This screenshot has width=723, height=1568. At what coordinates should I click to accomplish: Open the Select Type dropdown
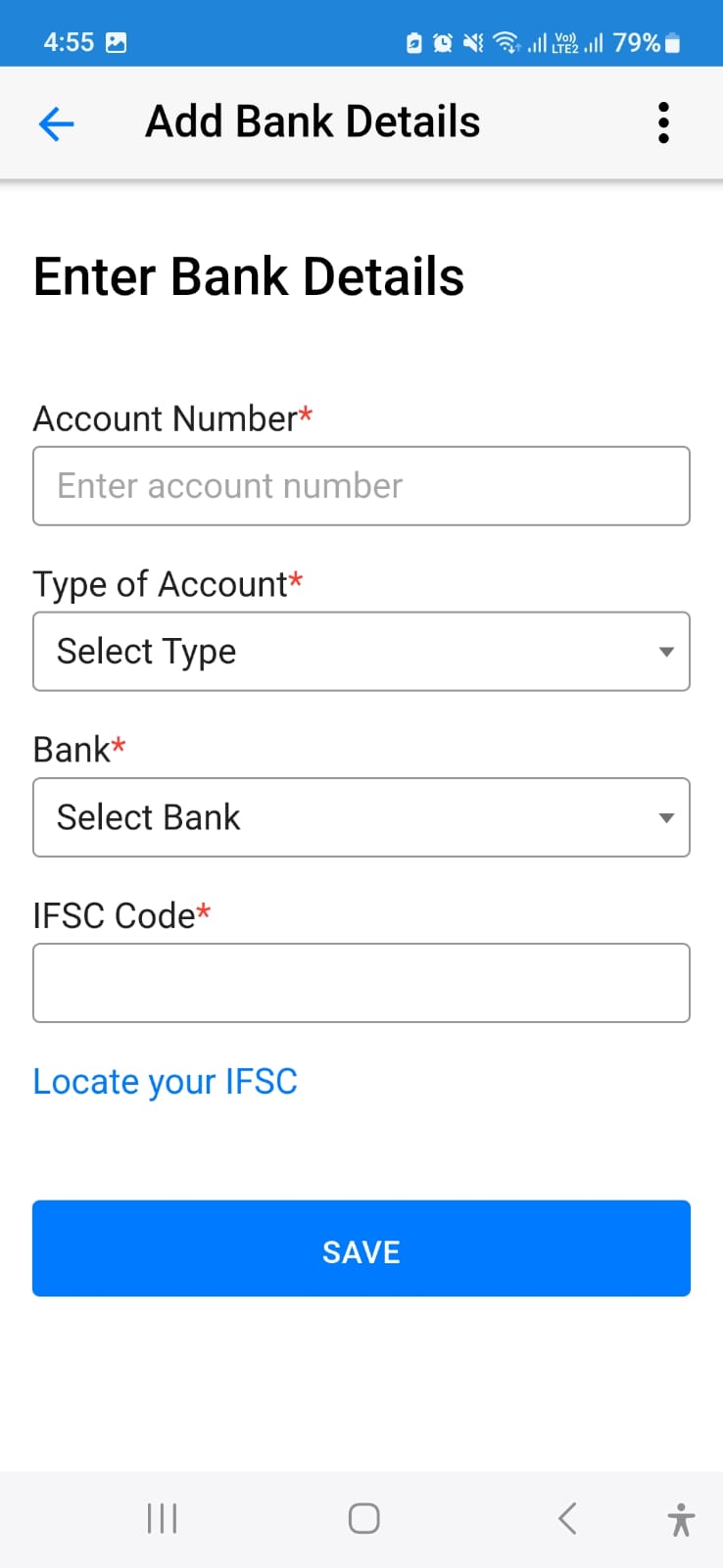[x=361, y=651]
